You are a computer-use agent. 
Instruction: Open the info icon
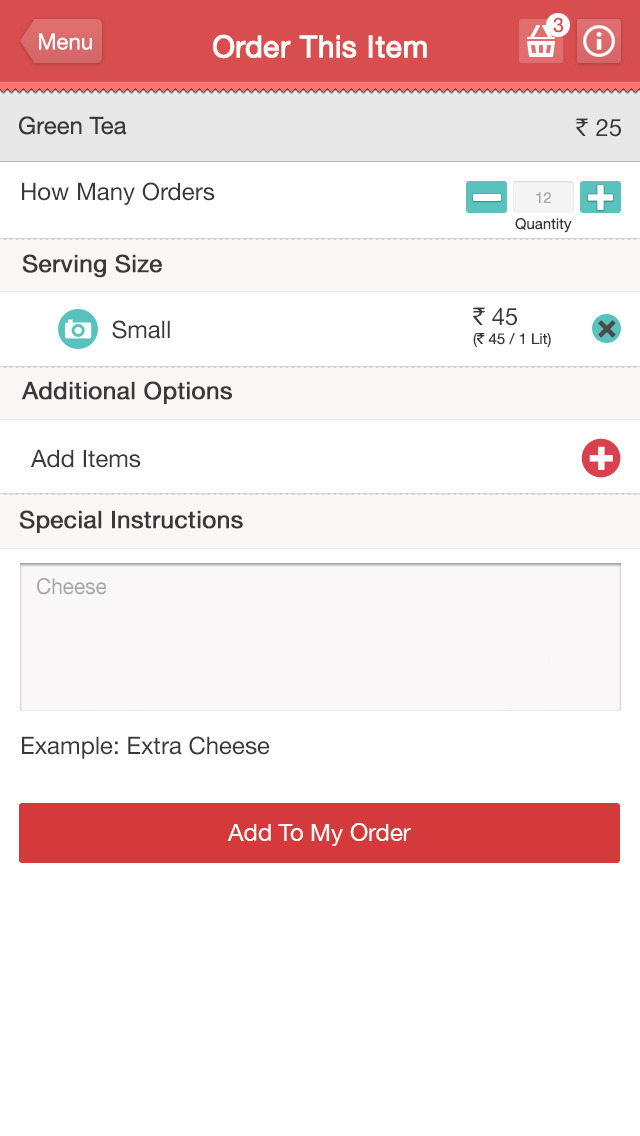pyautogui.click(x=599, y=42)
